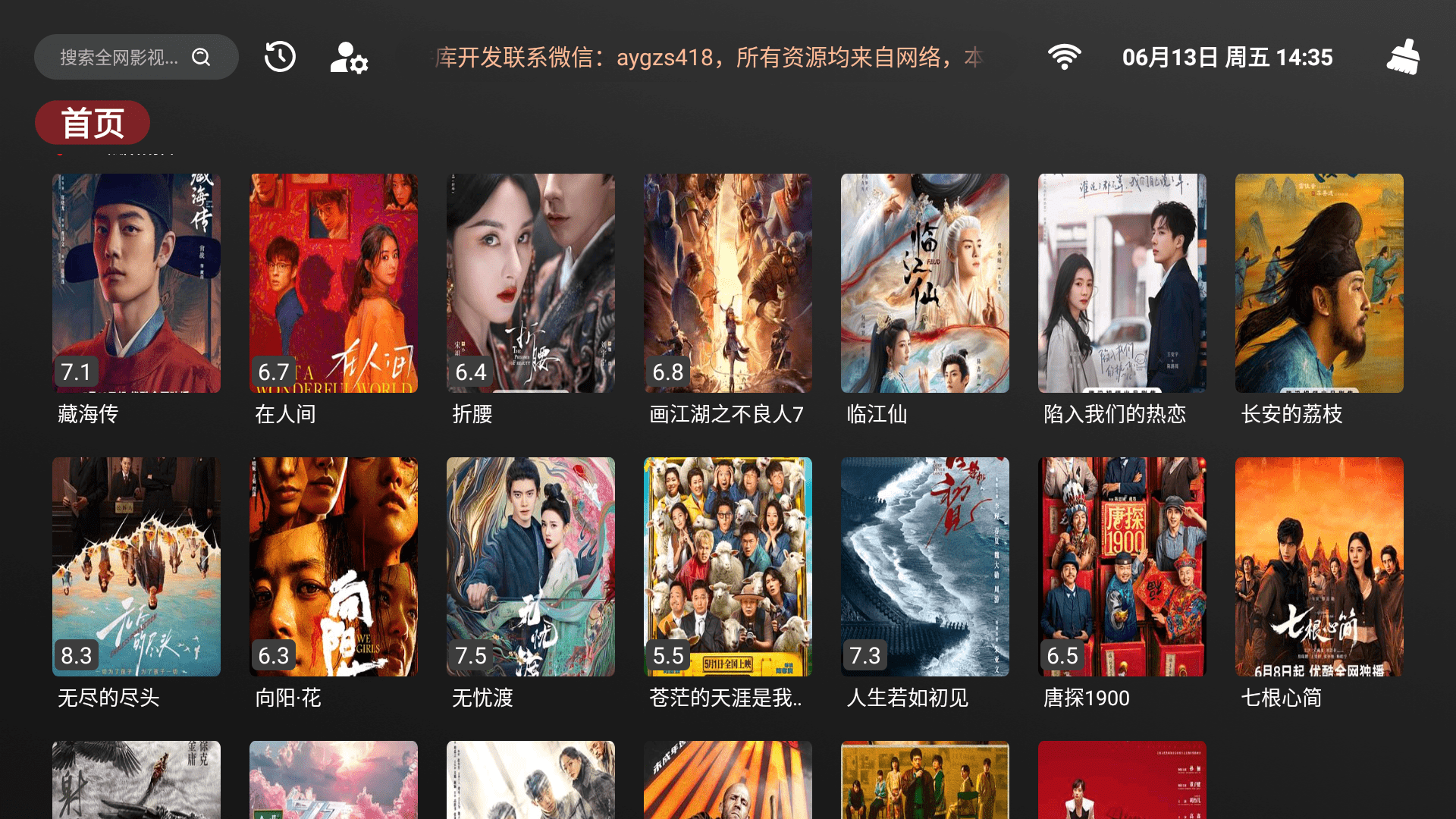Open 长安的荔枝 poster

1319,283
